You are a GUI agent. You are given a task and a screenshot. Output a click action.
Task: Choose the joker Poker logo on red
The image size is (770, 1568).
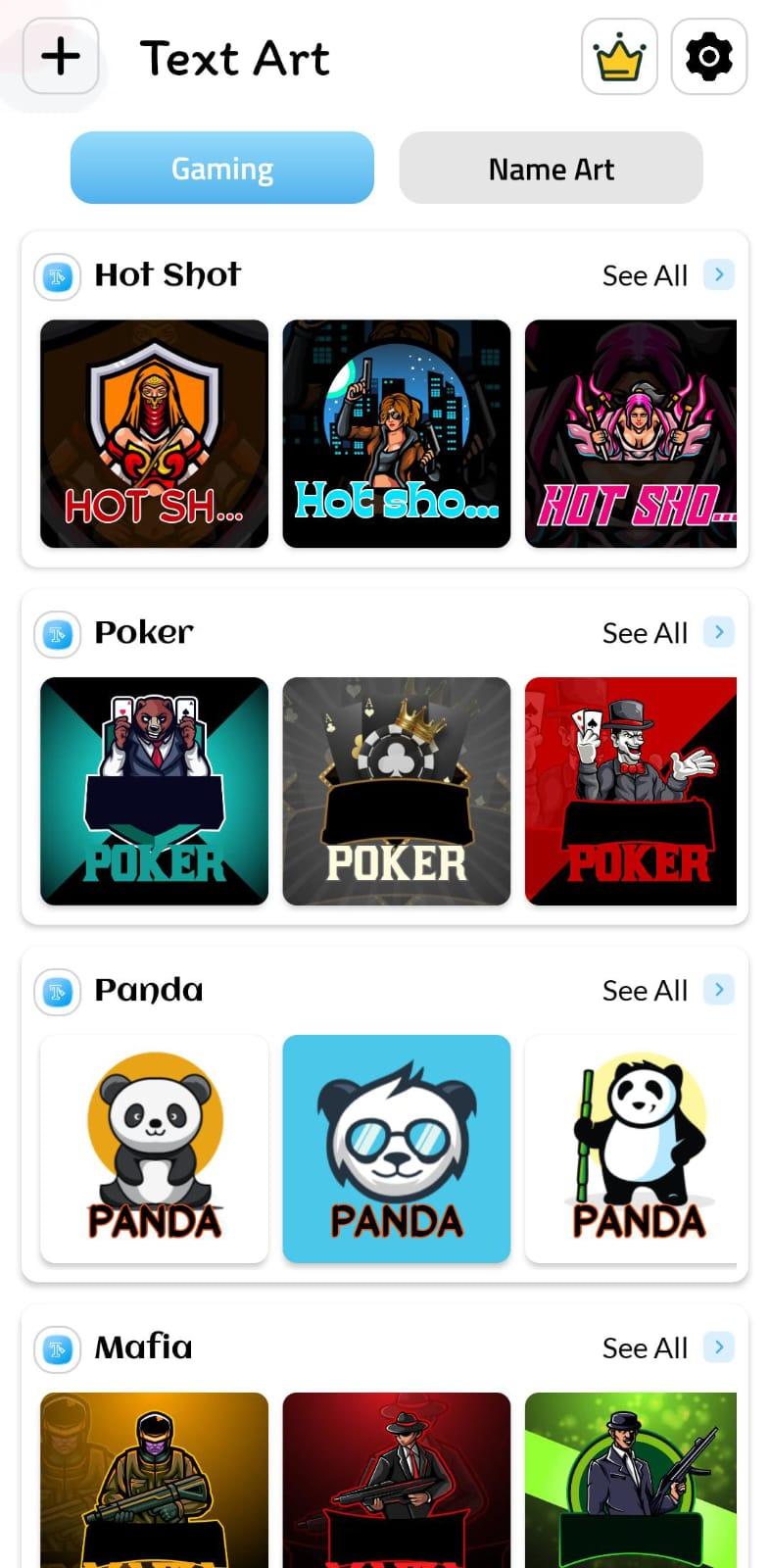pos(631,792)
